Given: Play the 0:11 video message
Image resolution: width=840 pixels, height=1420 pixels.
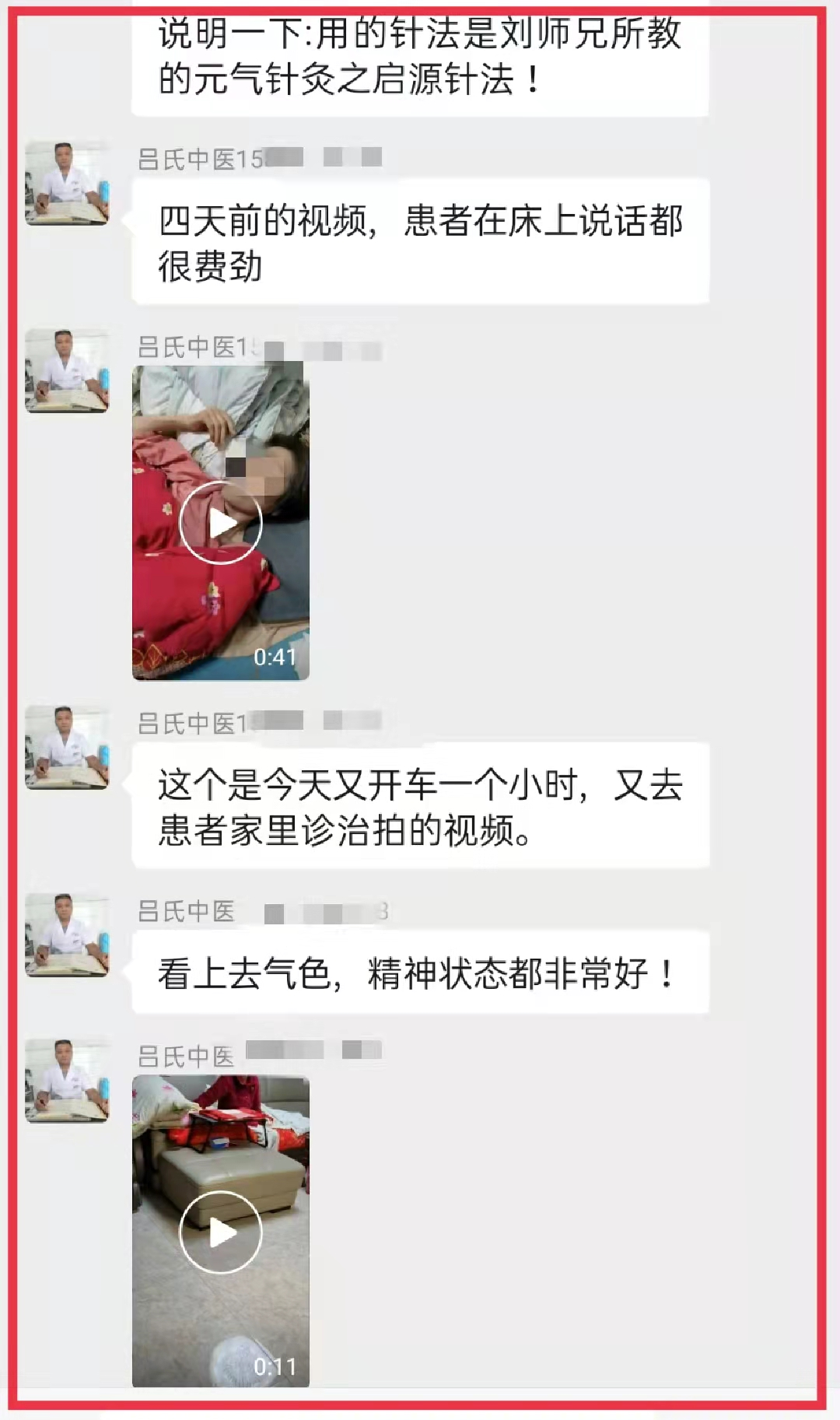Looking at the screenshot, I should click(x=221, y=1232).
